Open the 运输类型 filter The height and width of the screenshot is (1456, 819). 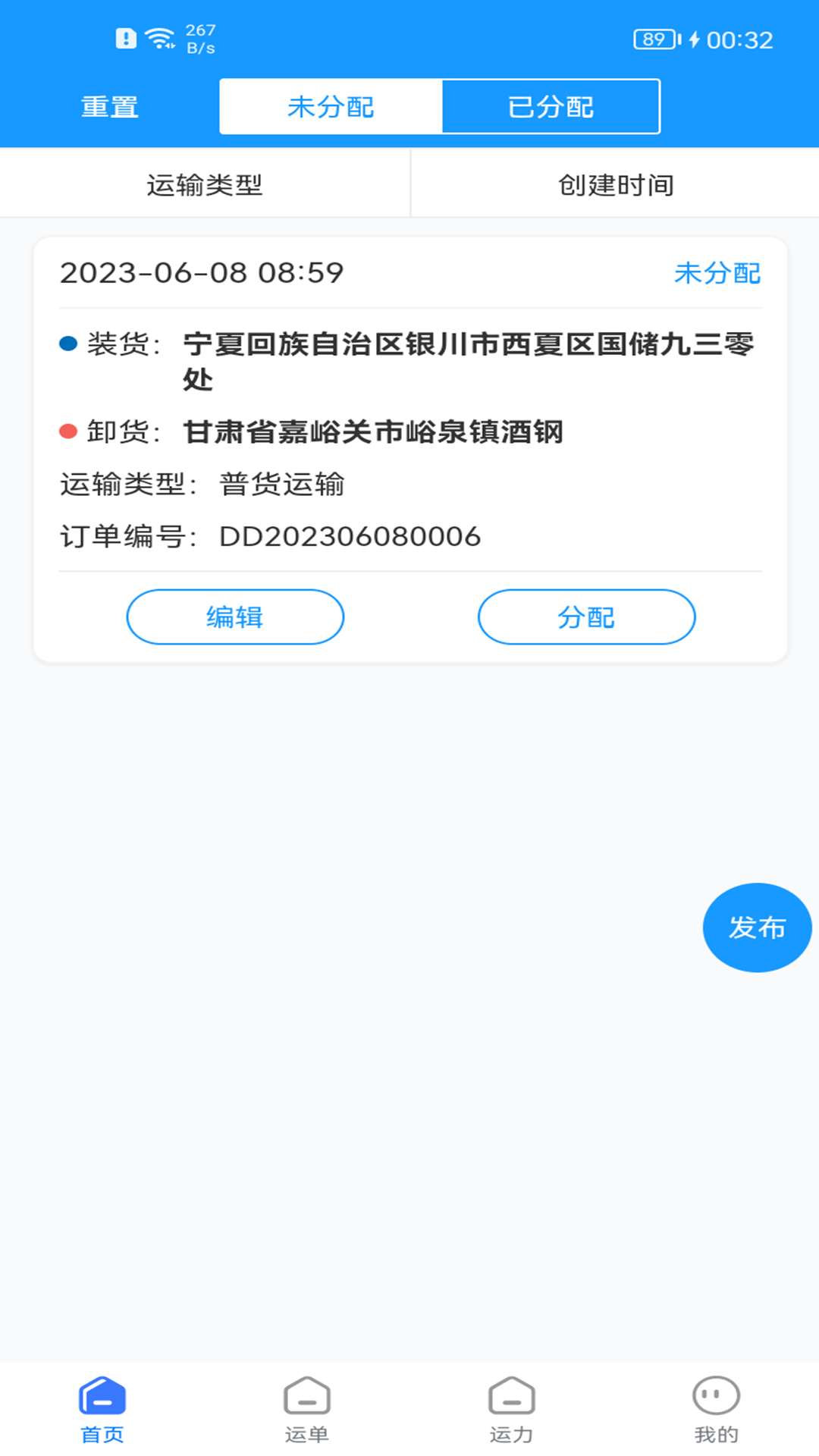(205, 182)
